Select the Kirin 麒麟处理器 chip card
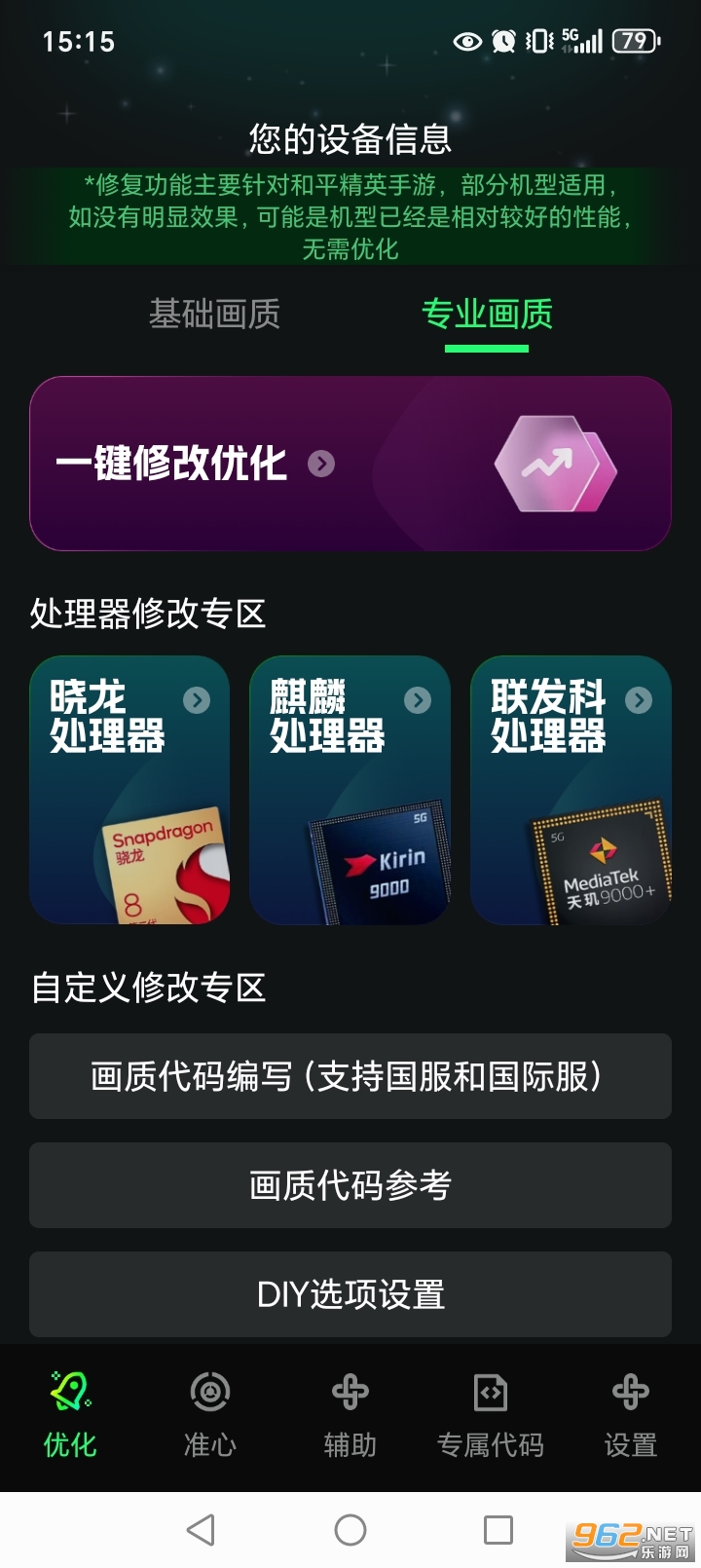 (x=350, y=791)
